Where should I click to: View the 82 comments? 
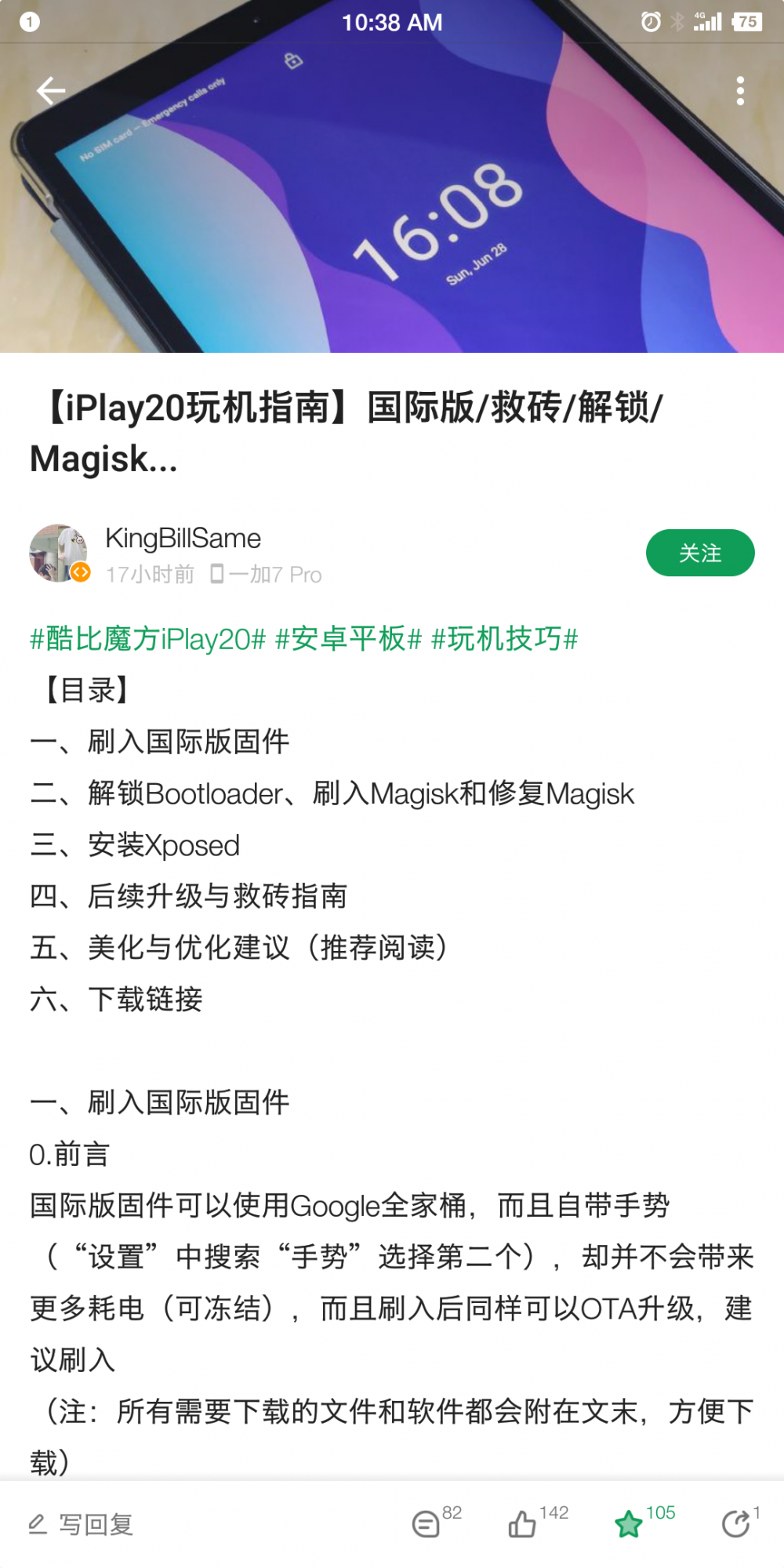coord(426,1524)
